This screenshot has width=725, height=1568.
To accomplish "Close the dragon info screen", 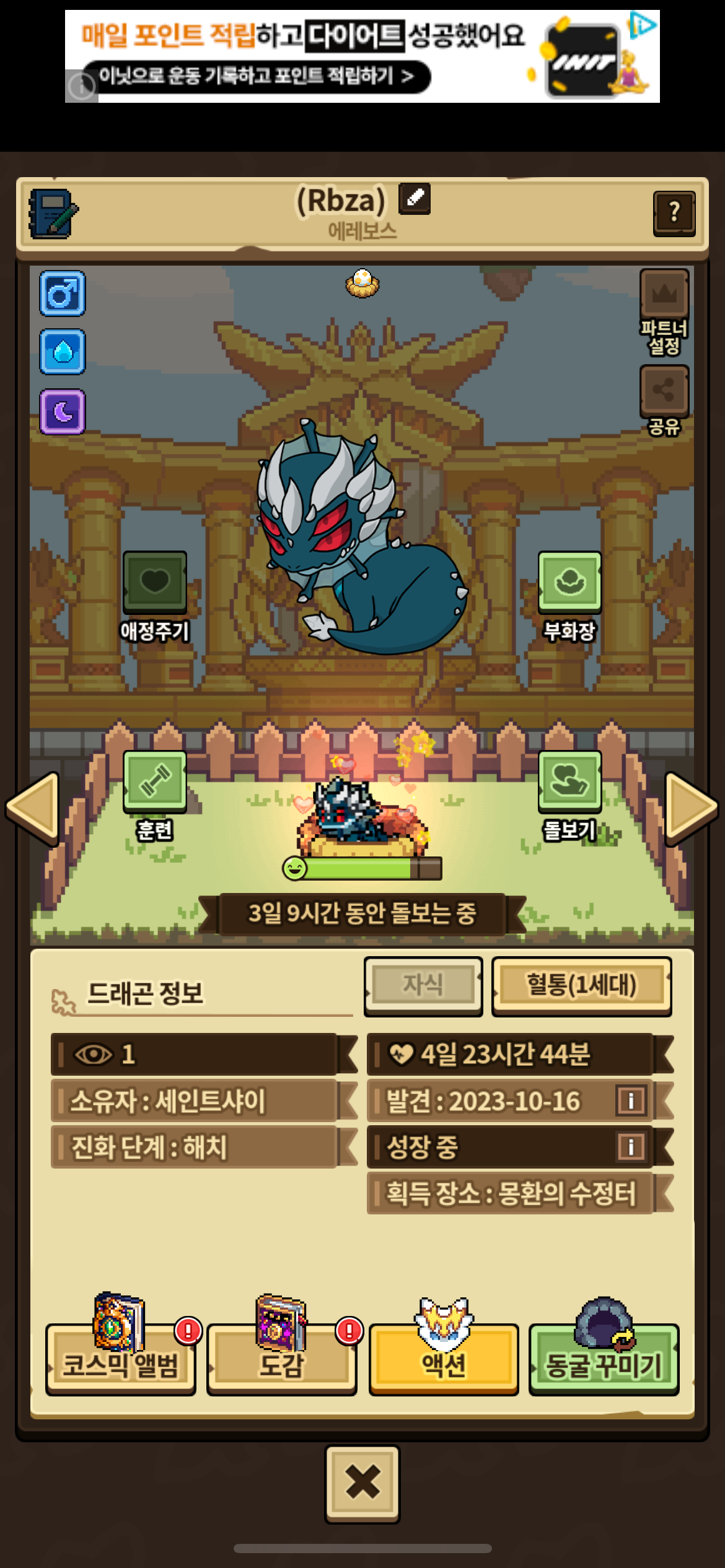I will tap(362, 1483).
